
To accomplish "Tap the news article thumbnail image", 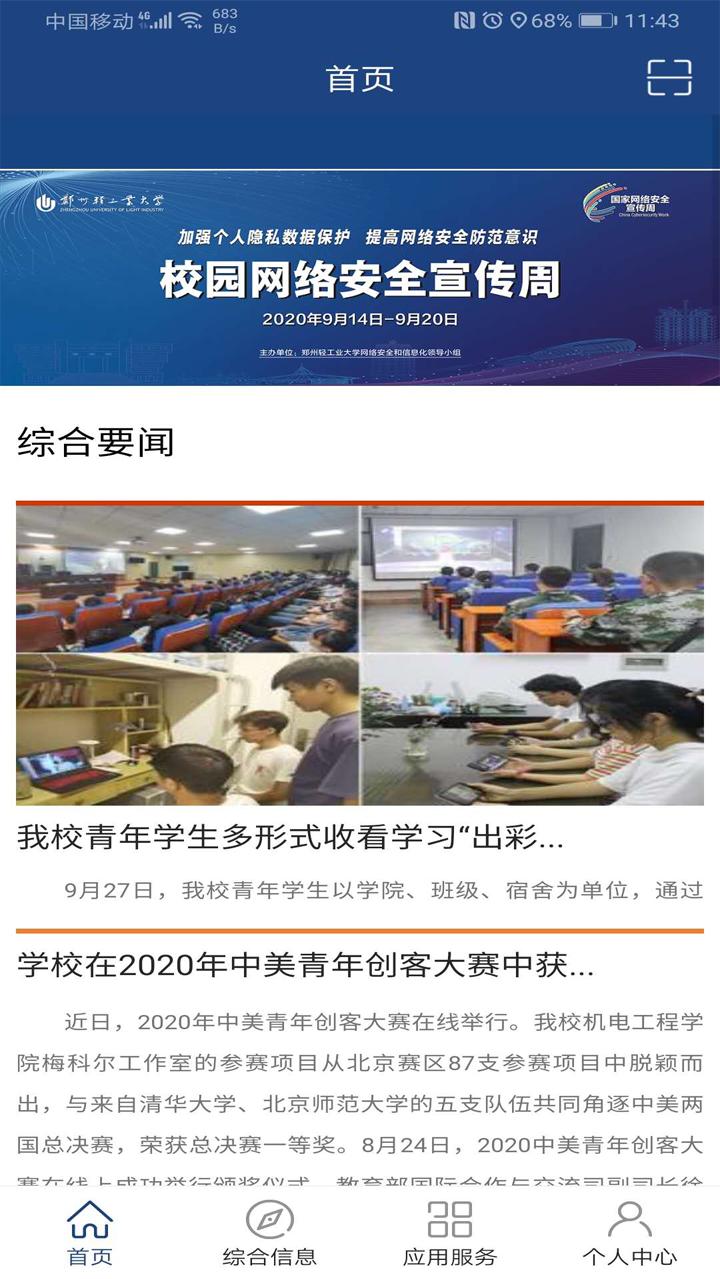I will 360,651.
